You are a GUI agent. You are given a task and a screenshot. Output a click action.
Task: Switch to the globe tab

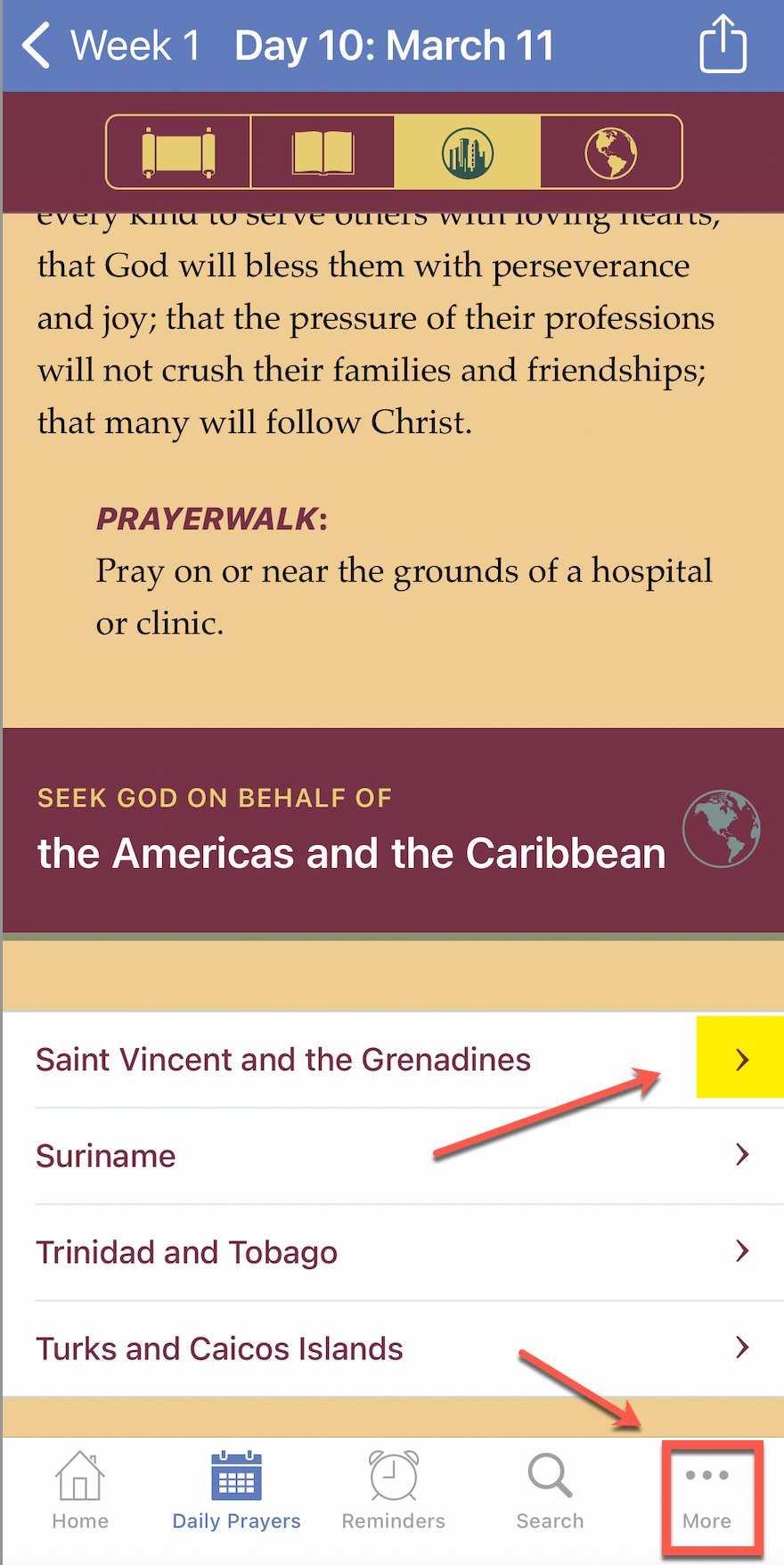pos(611,152)
